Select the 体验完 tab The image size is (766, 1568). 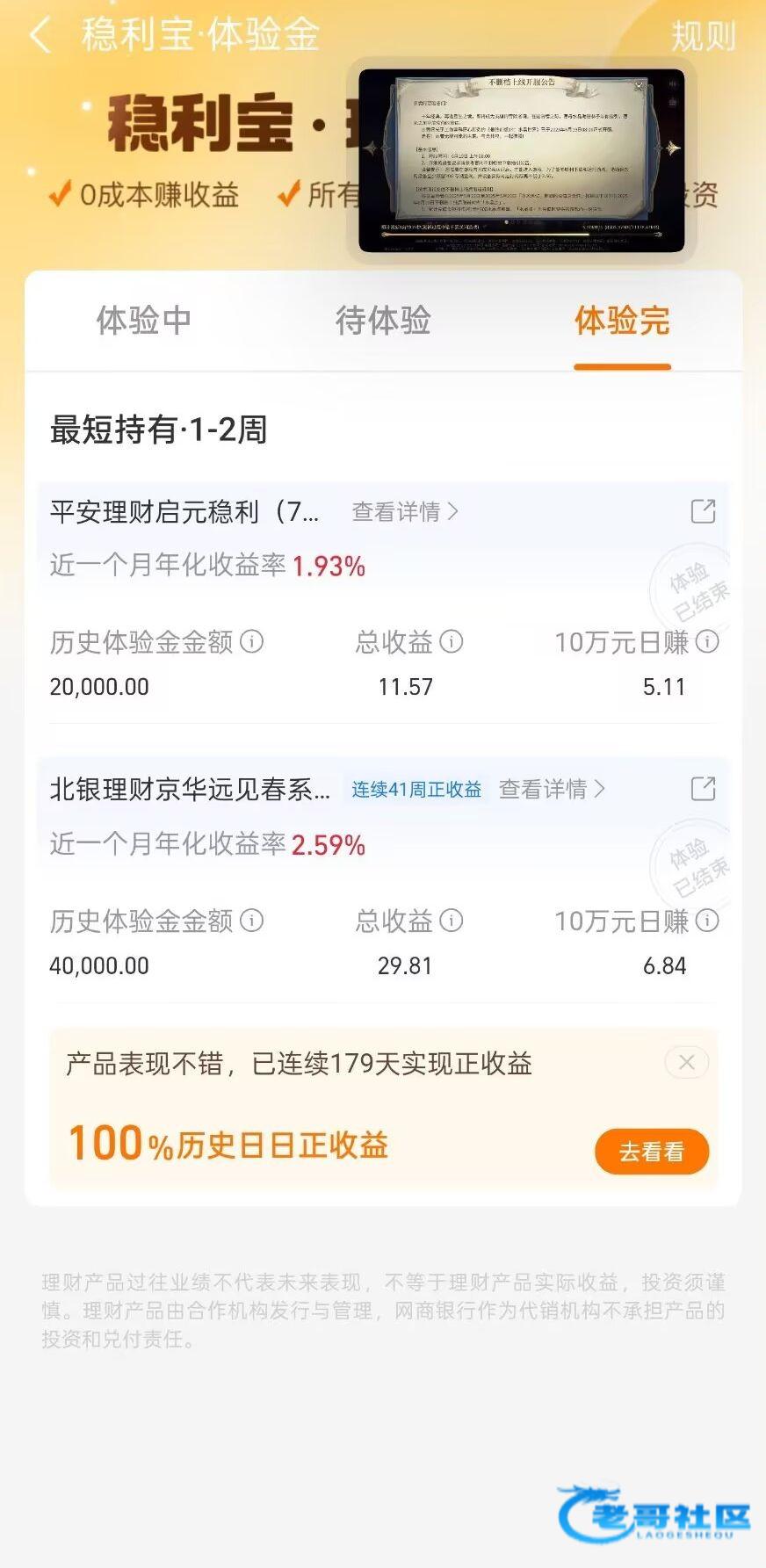[x=622, y=321]
